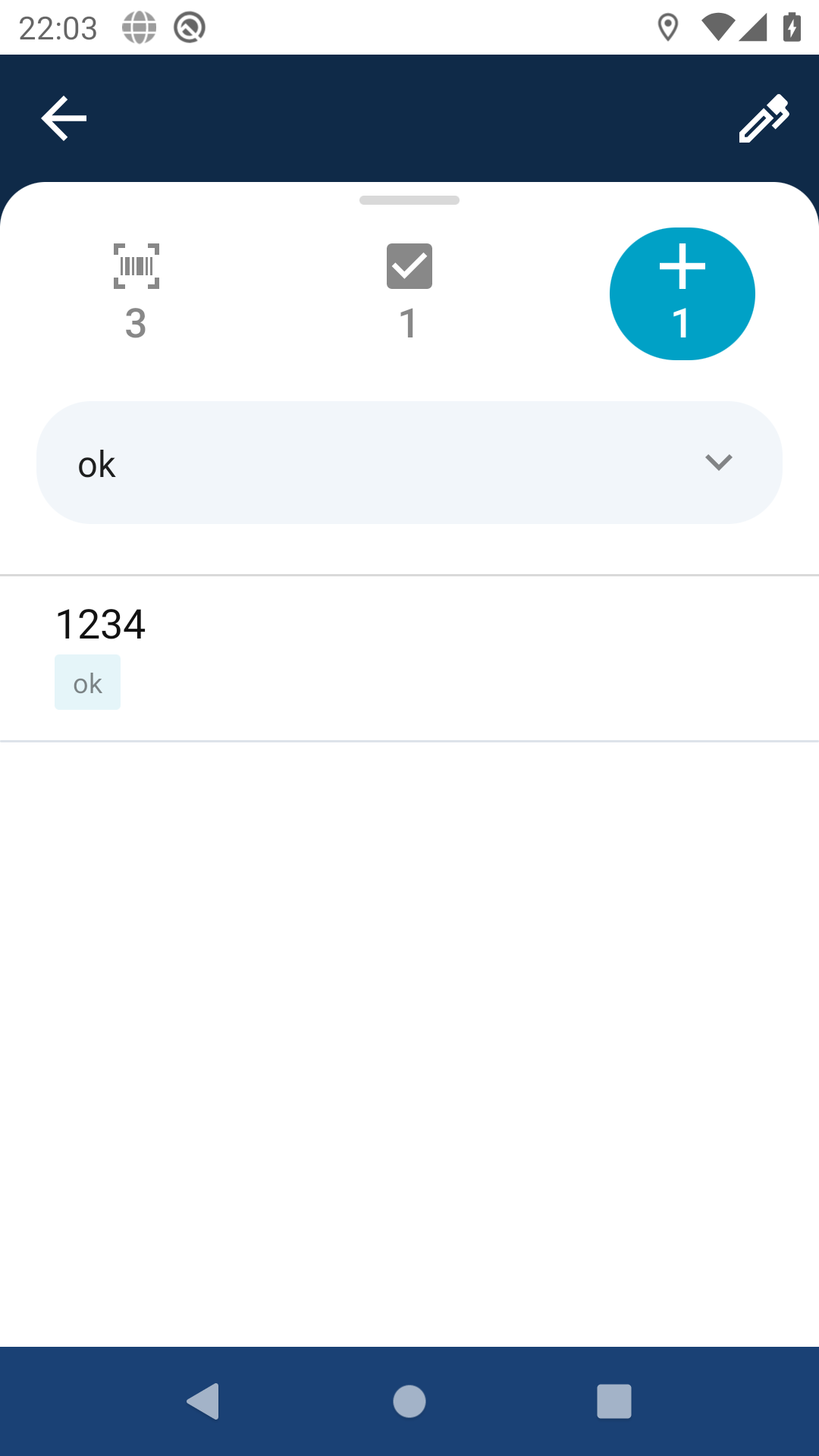Open the barcode scanner option
This screenshot has width=819, height=1456.
(x=136, y=292)
